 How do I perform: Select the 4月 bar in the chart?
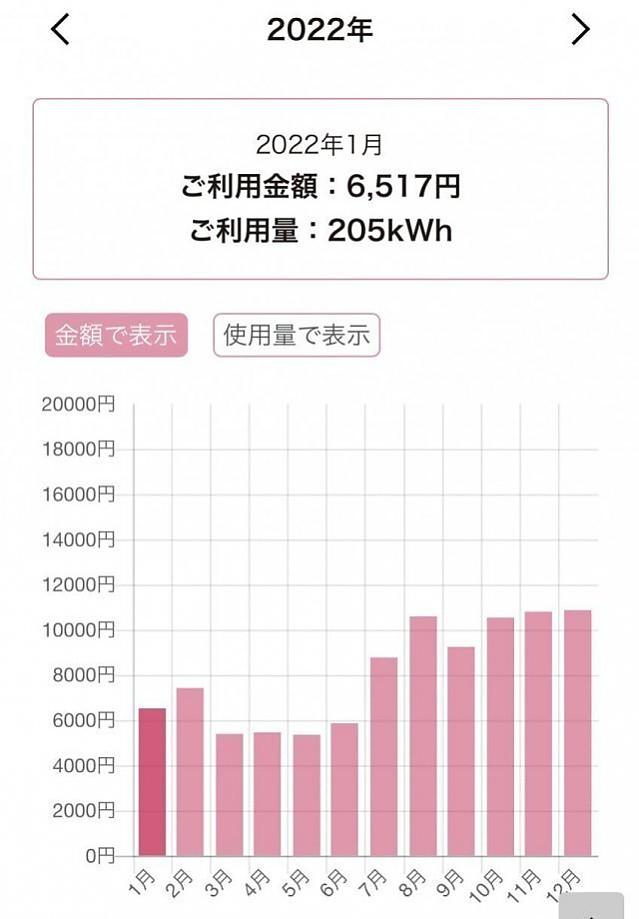267,794
